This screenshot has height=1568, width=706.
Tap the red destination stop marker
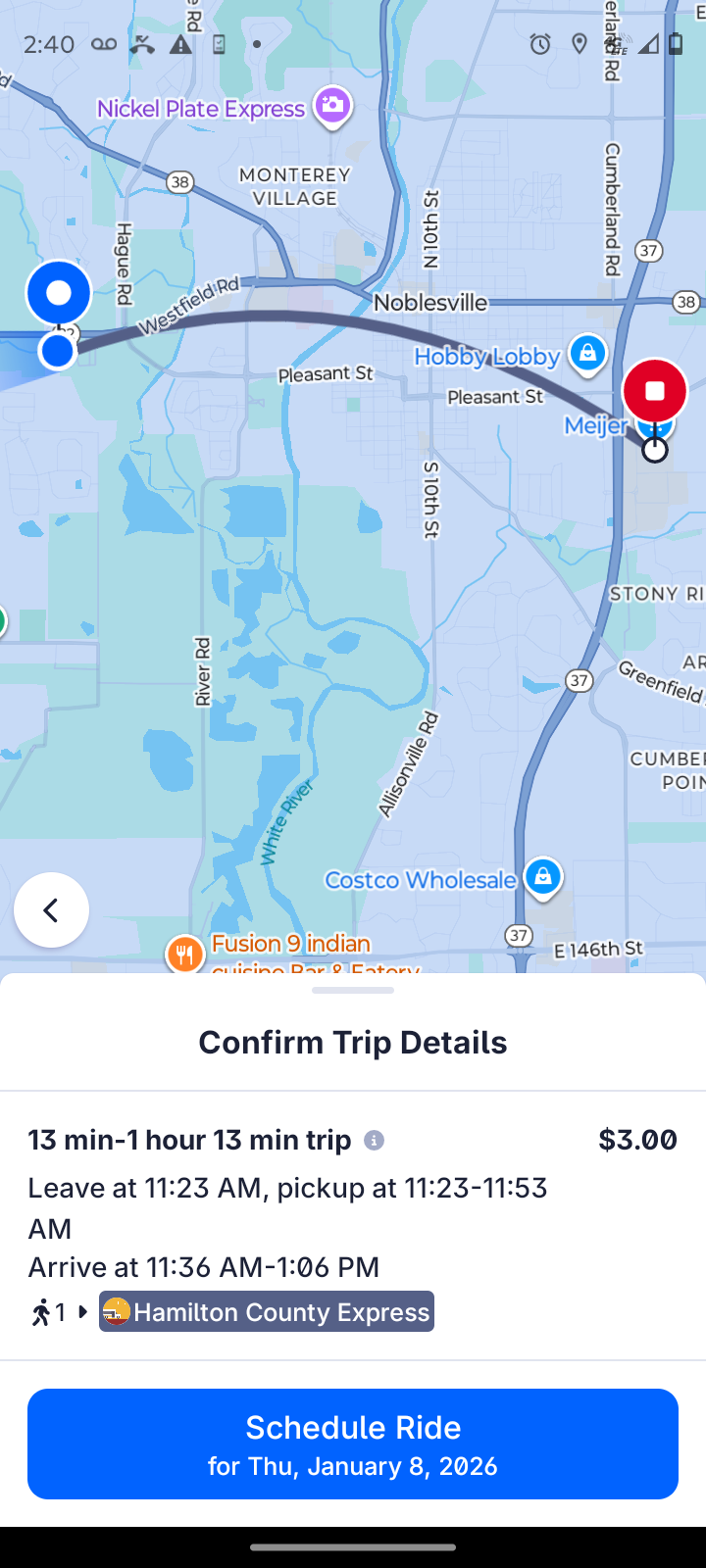(x=654, y=391)
